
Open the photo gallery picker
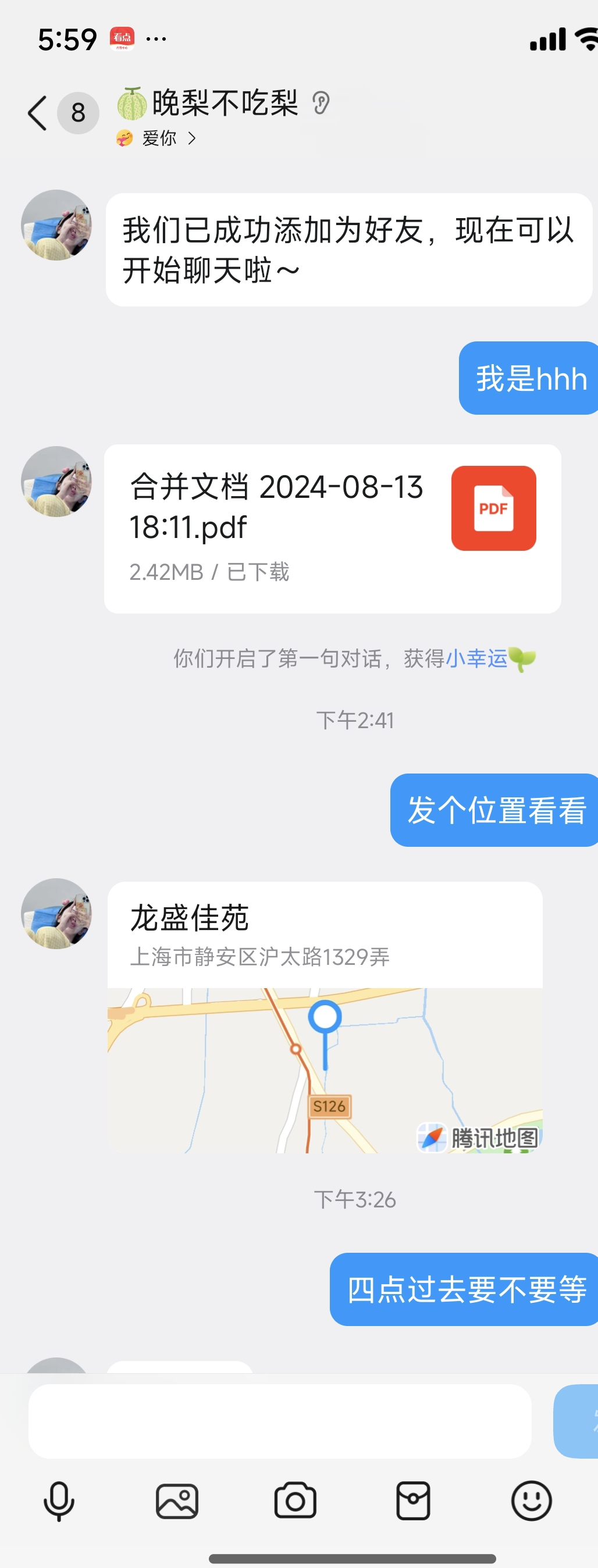177,1501
